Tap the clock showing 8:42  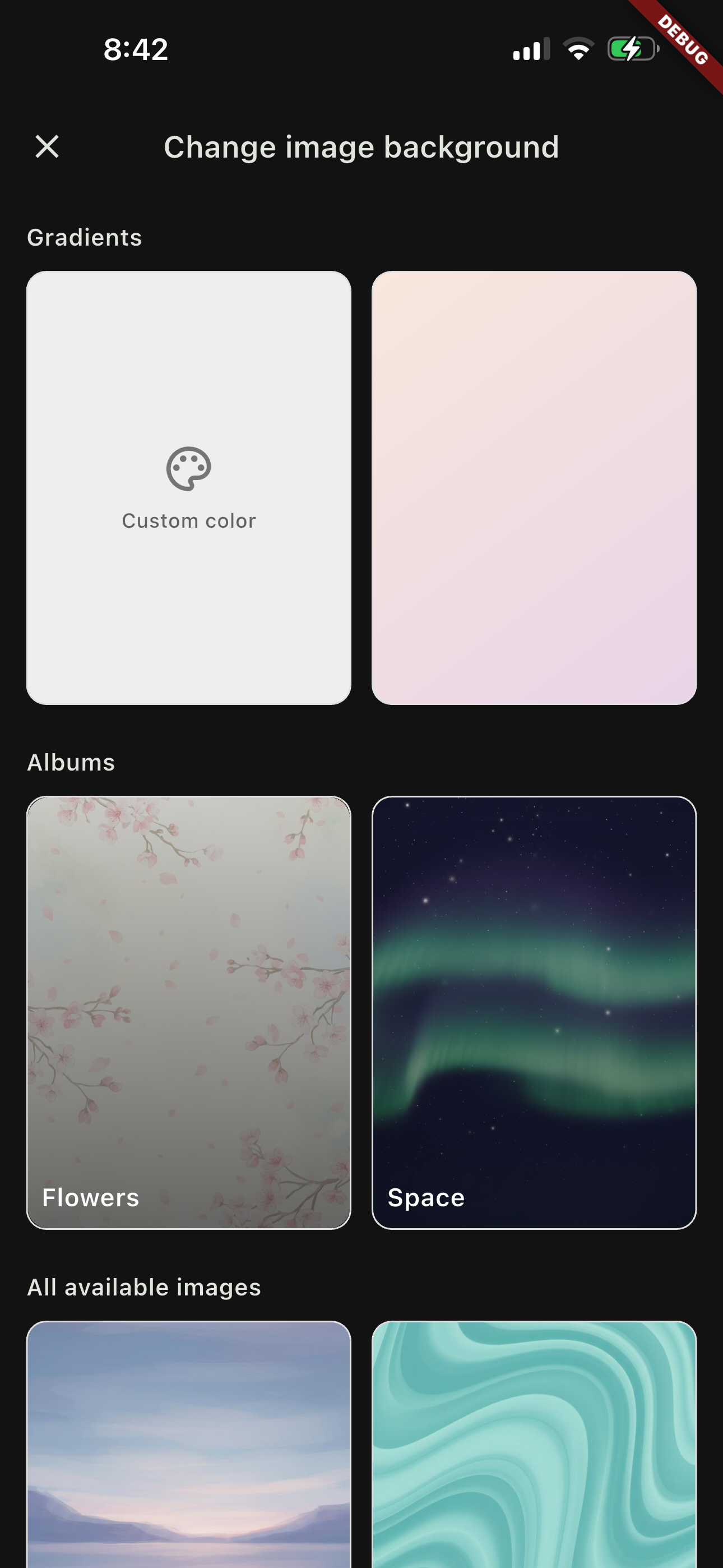[135, 50]
